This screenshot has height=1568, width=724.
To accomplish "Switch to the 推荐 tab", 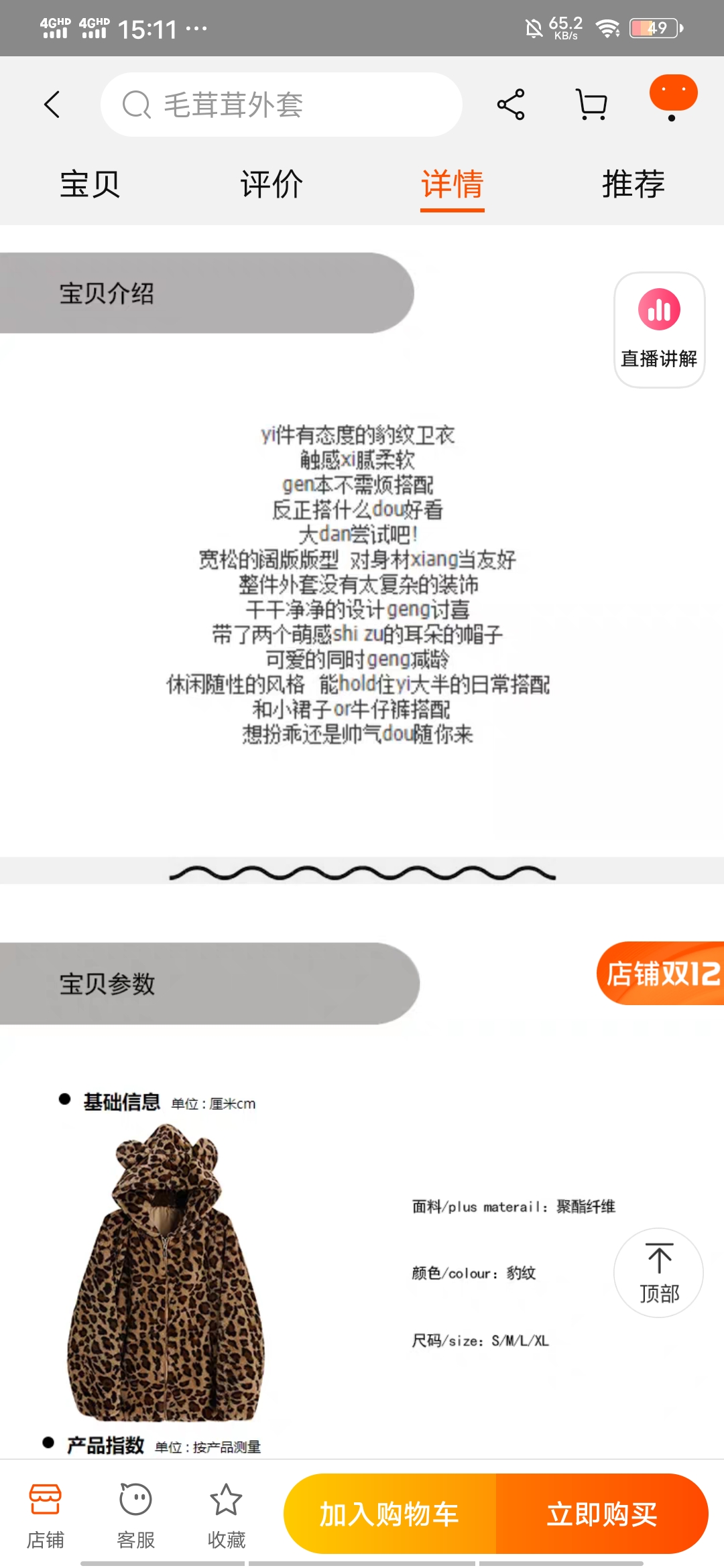I will (633, 184).
